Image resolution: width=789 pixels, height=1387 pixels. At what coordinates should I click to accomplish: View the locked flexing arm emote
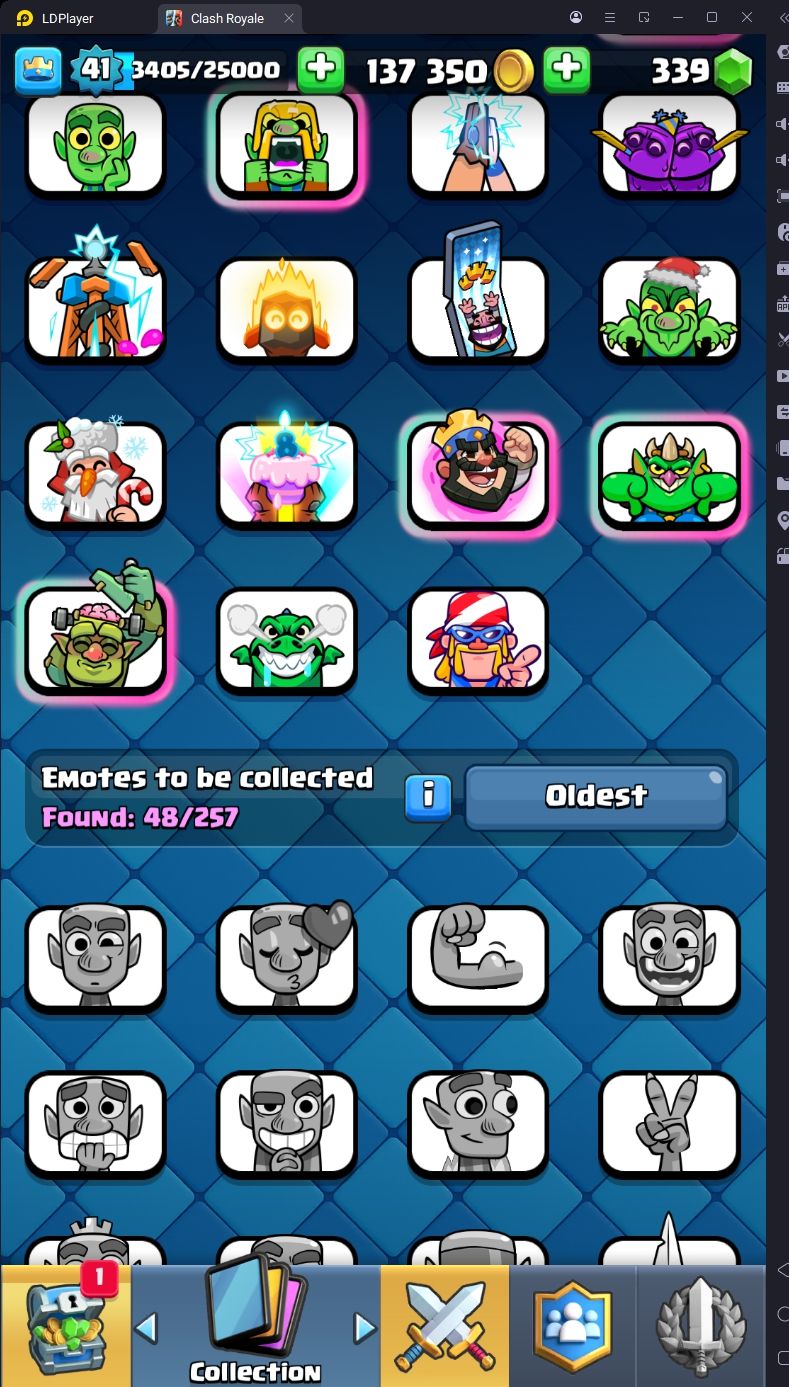478,958
